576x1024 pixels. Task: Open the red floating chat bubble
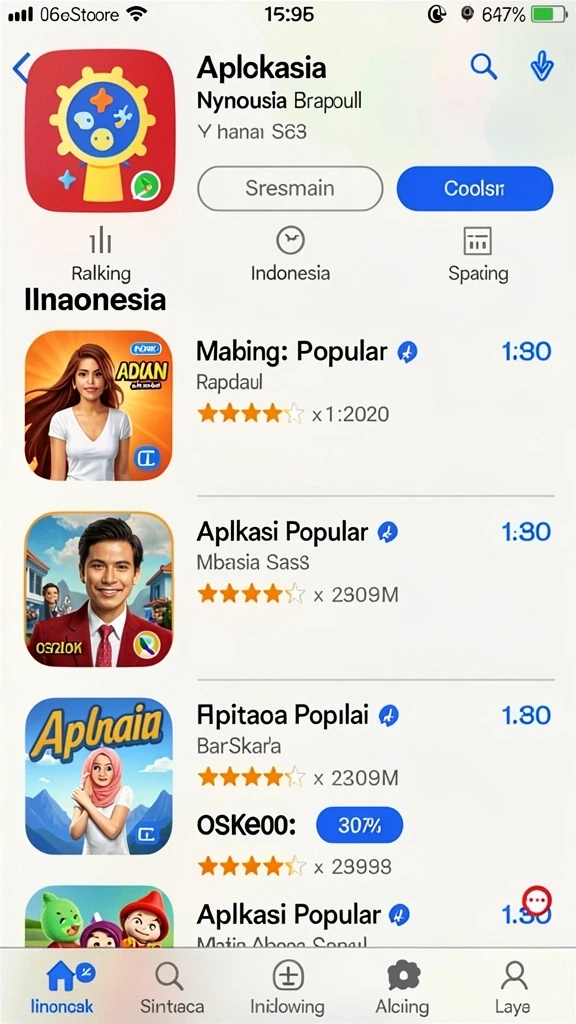click(x=537, y=901)
